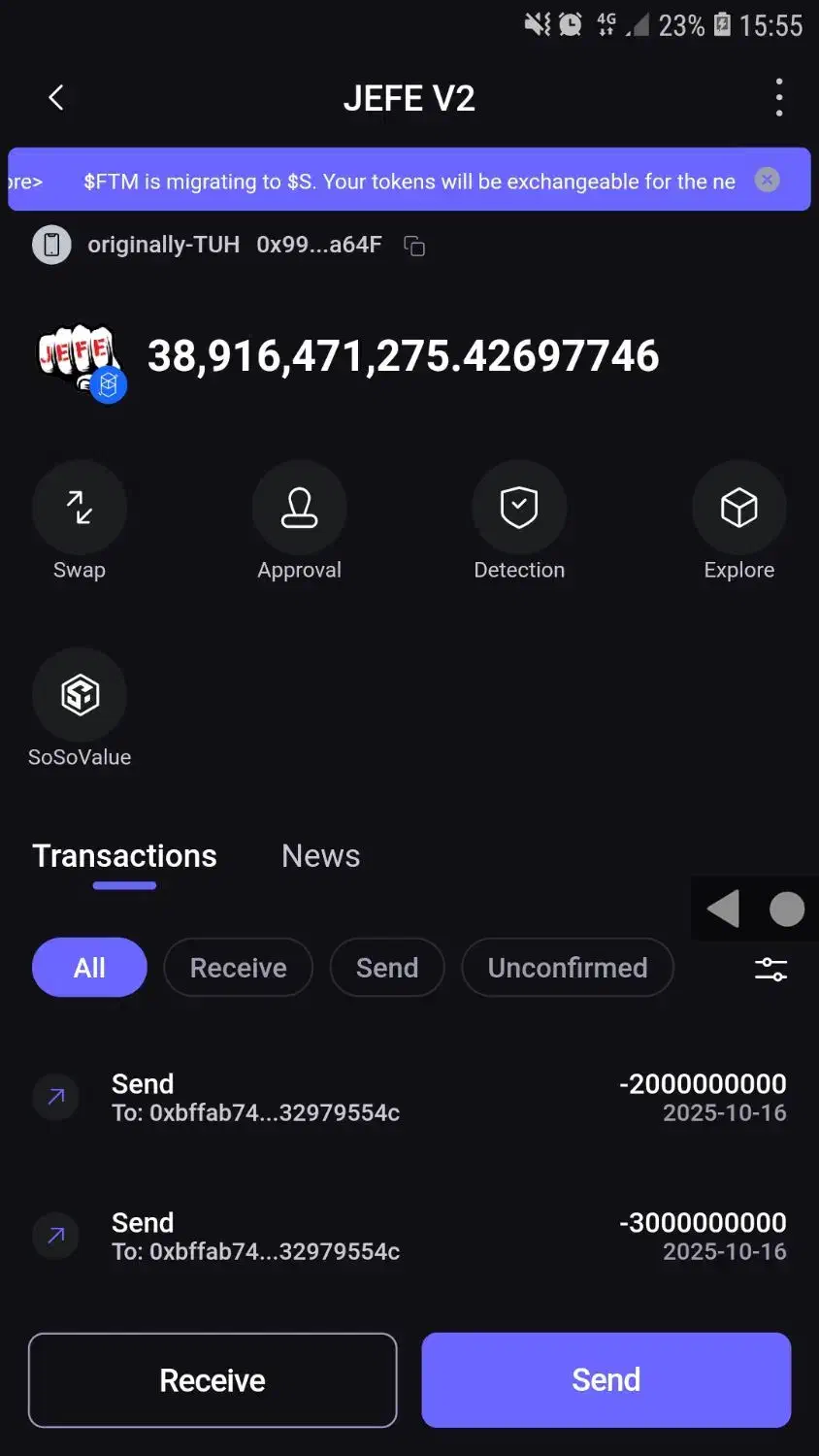Open the Detection shield
This screenshot has height=1456, width=819.
[519, 508]
